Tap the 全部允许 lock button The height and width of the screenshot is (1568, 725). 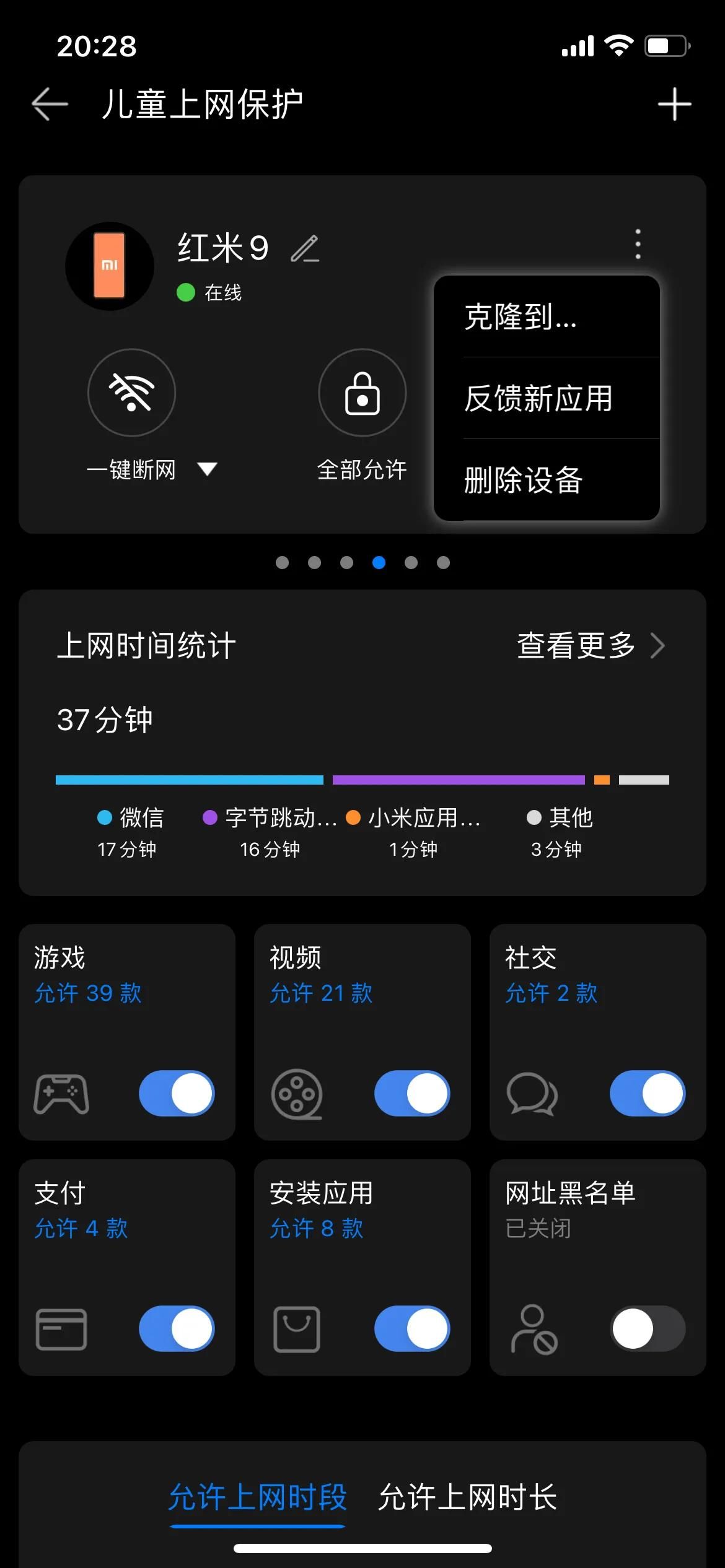tap(362, 393)
